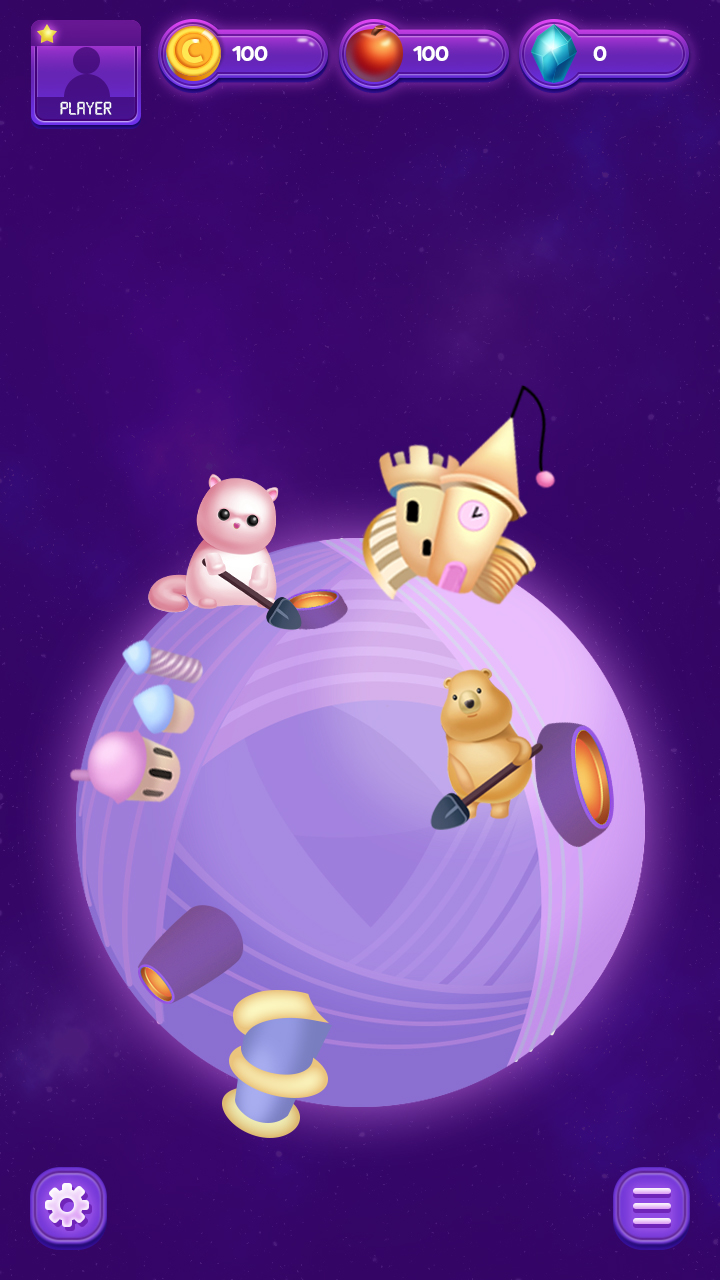Open the Player profile card

(86, 73)
